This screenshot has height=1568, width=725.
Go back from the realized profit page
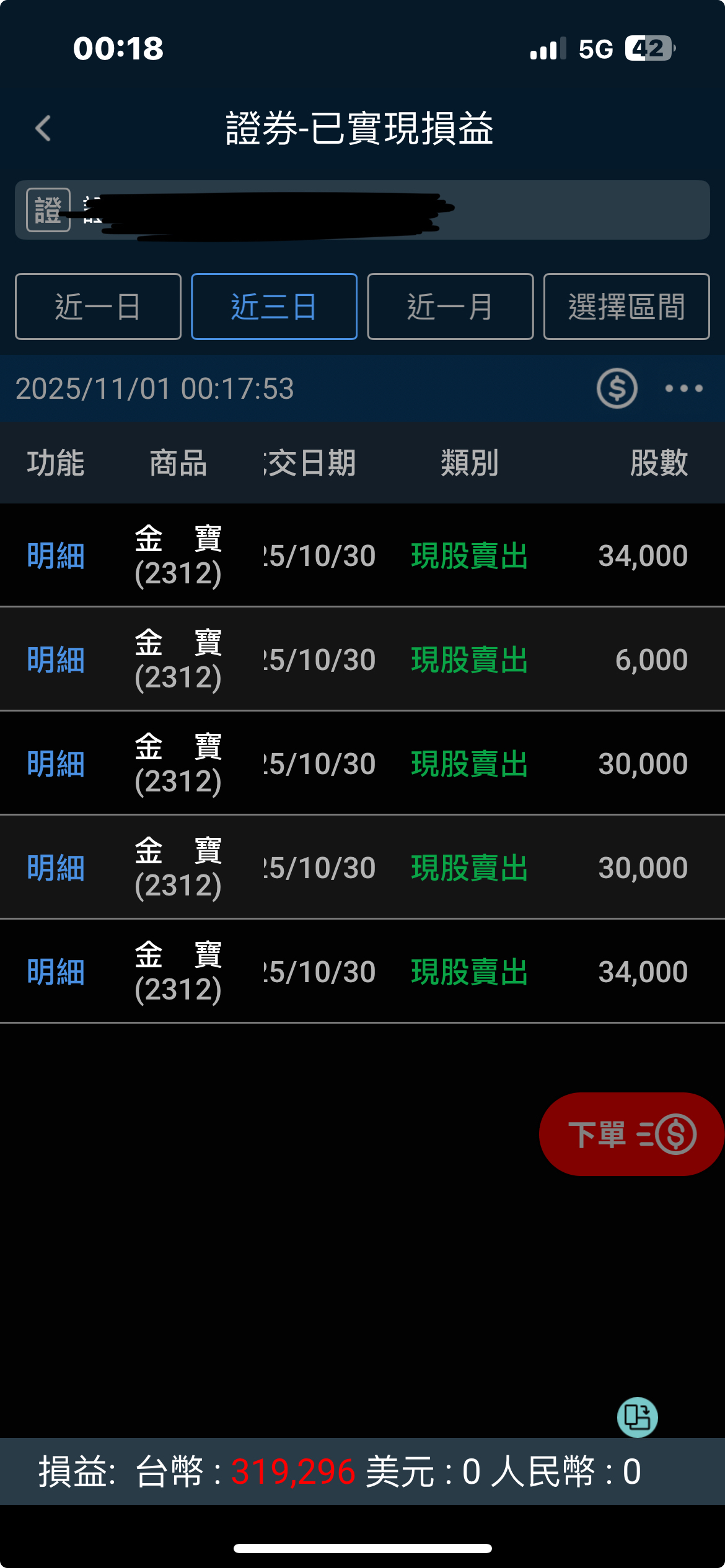coord(43,128)
